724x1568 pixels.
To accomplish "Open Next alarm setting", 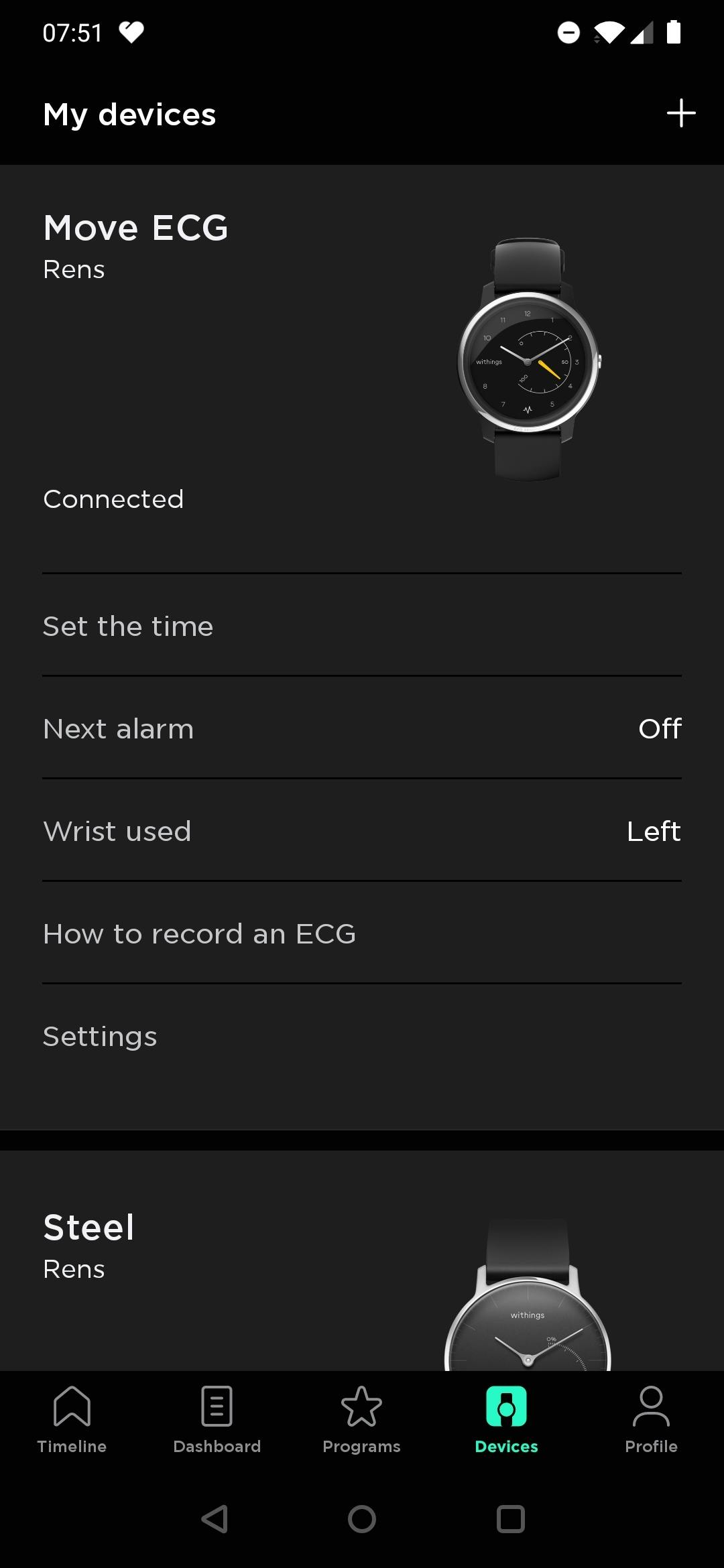I will point(362,728).
